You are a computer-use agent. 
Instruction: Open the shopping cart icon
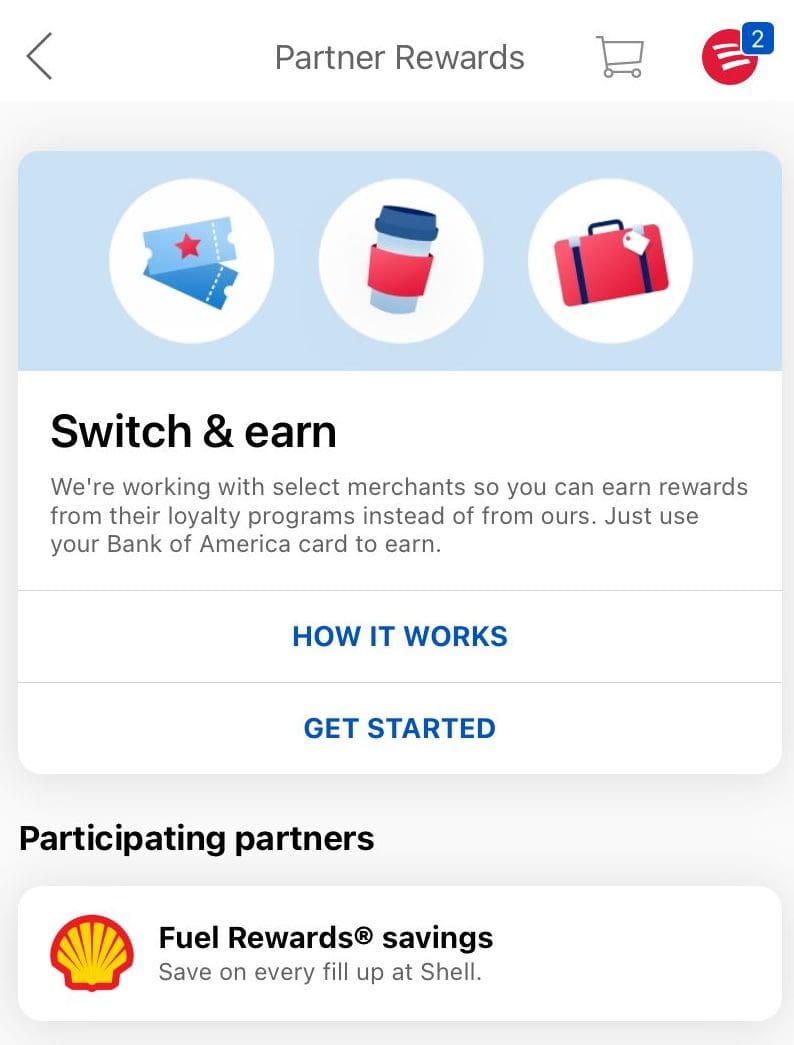[x=620, y=57]
